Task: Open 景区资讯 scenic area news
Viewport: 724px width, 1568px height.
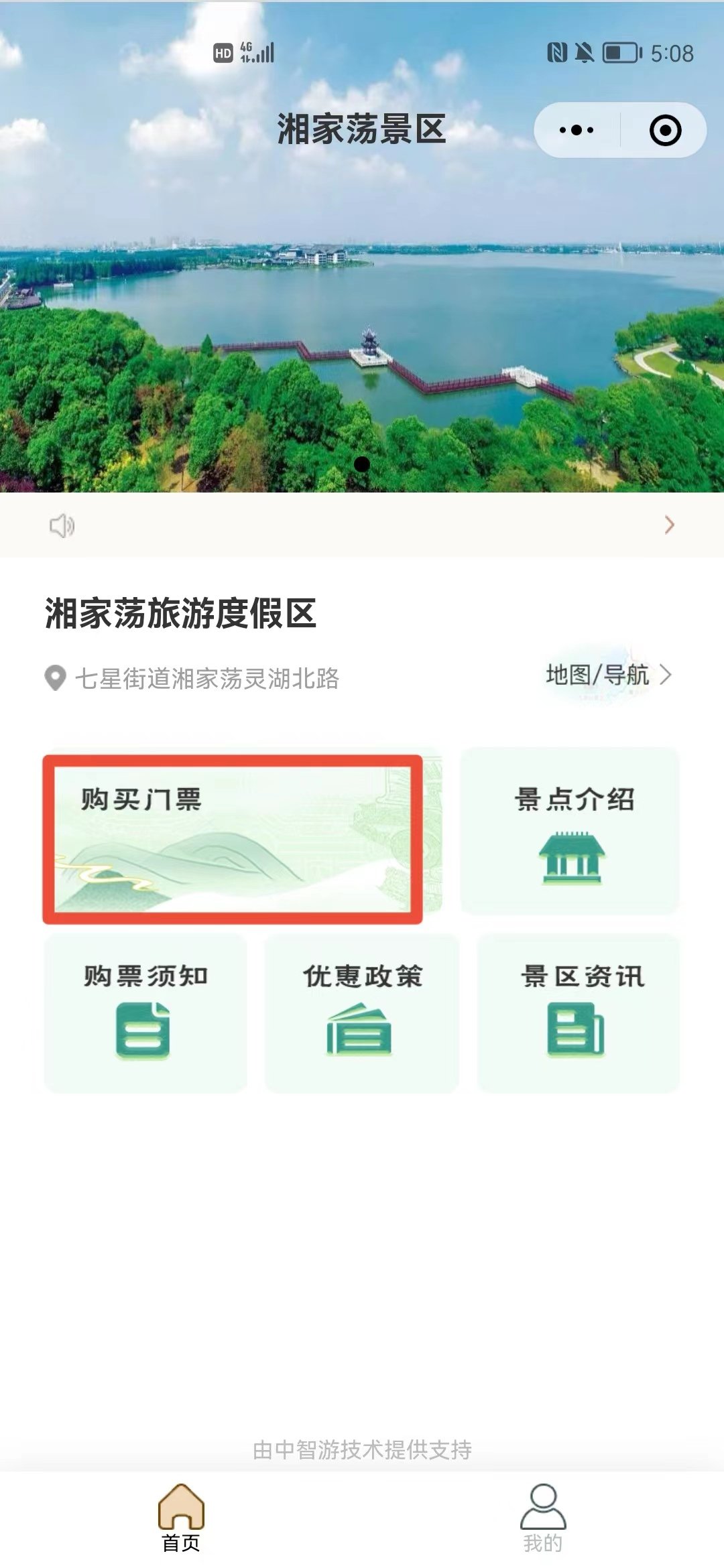Action: click(579, 1012)
